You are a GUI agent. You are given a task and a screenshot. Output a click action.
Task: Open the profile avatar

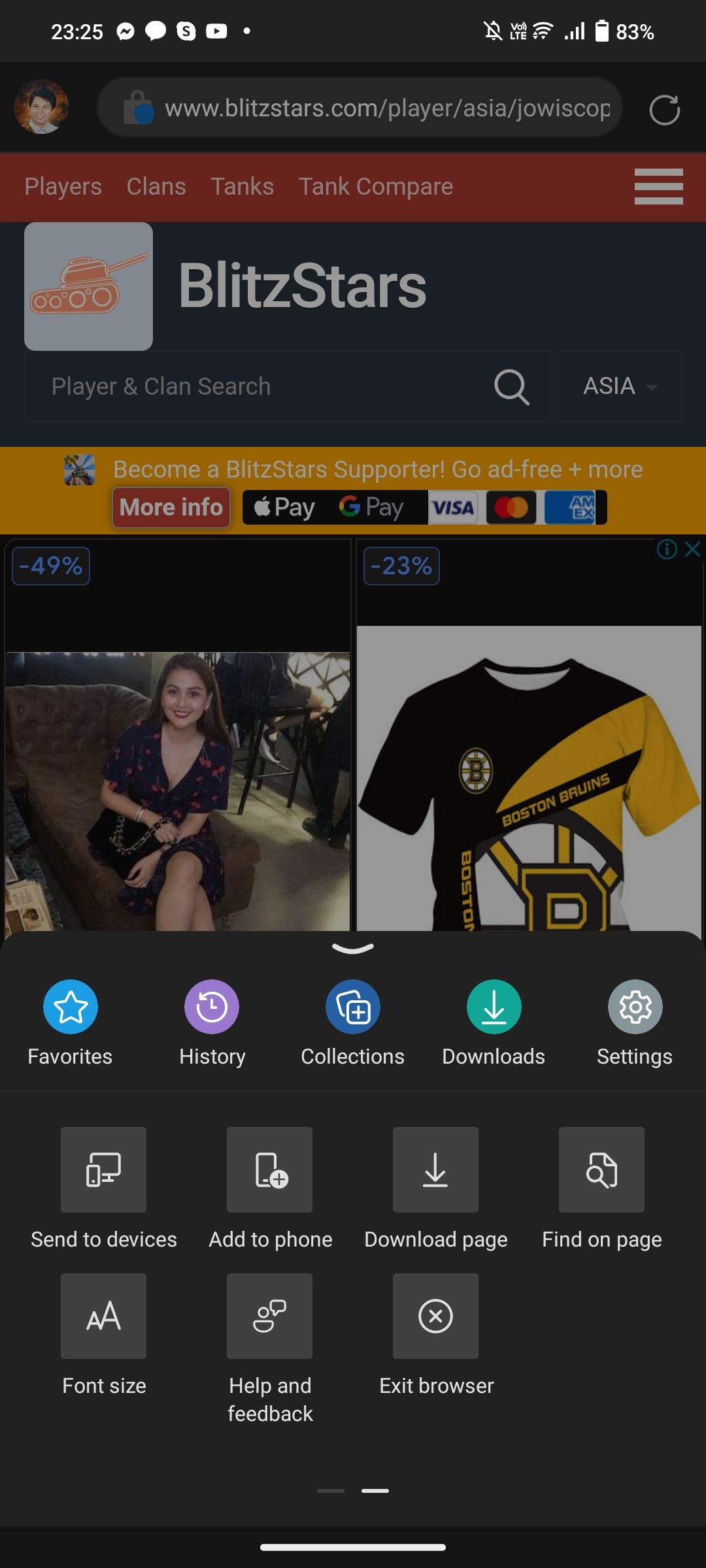pyautogui.click(x=41, y=106)
